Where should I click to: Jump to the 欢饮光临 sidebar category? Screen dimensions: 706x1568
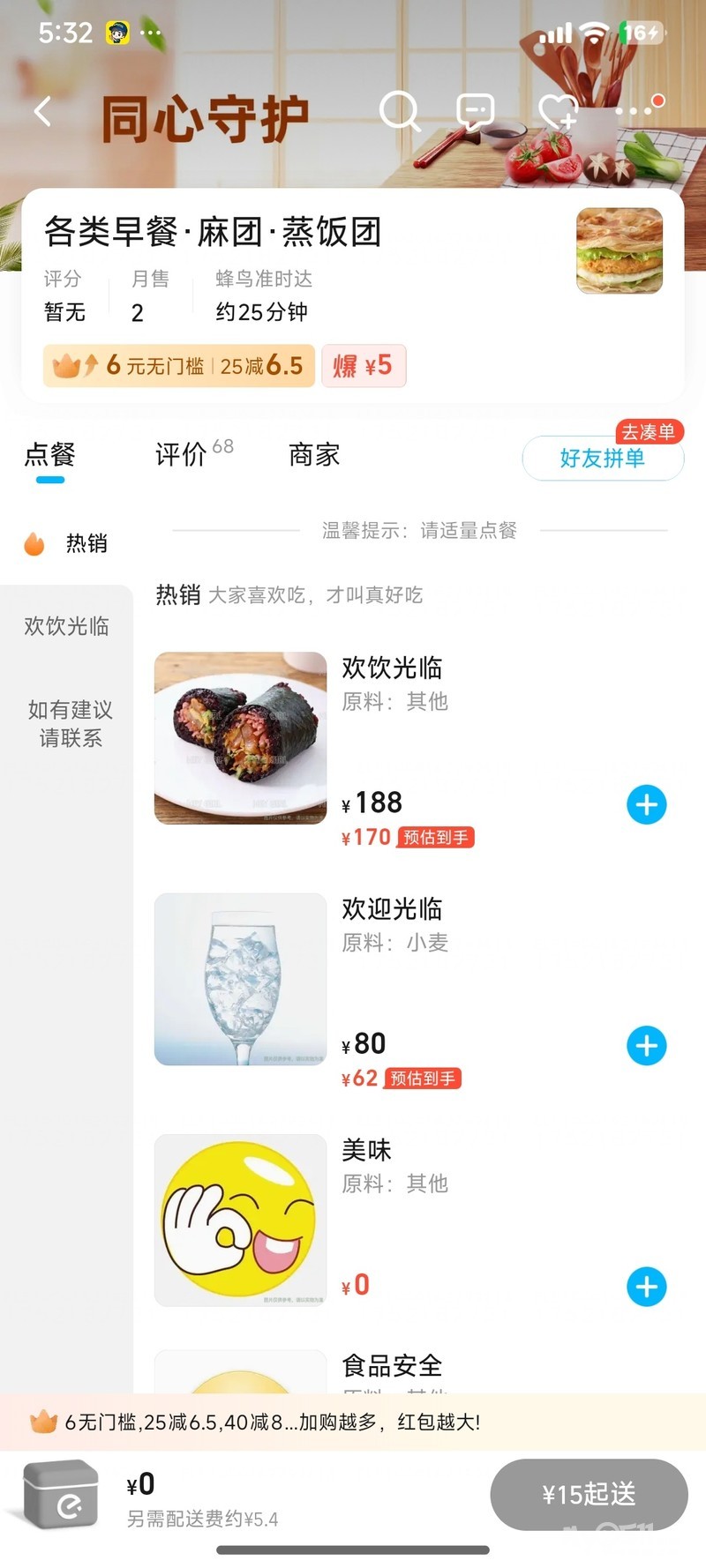pyautogui.click(x=66, y=626)
